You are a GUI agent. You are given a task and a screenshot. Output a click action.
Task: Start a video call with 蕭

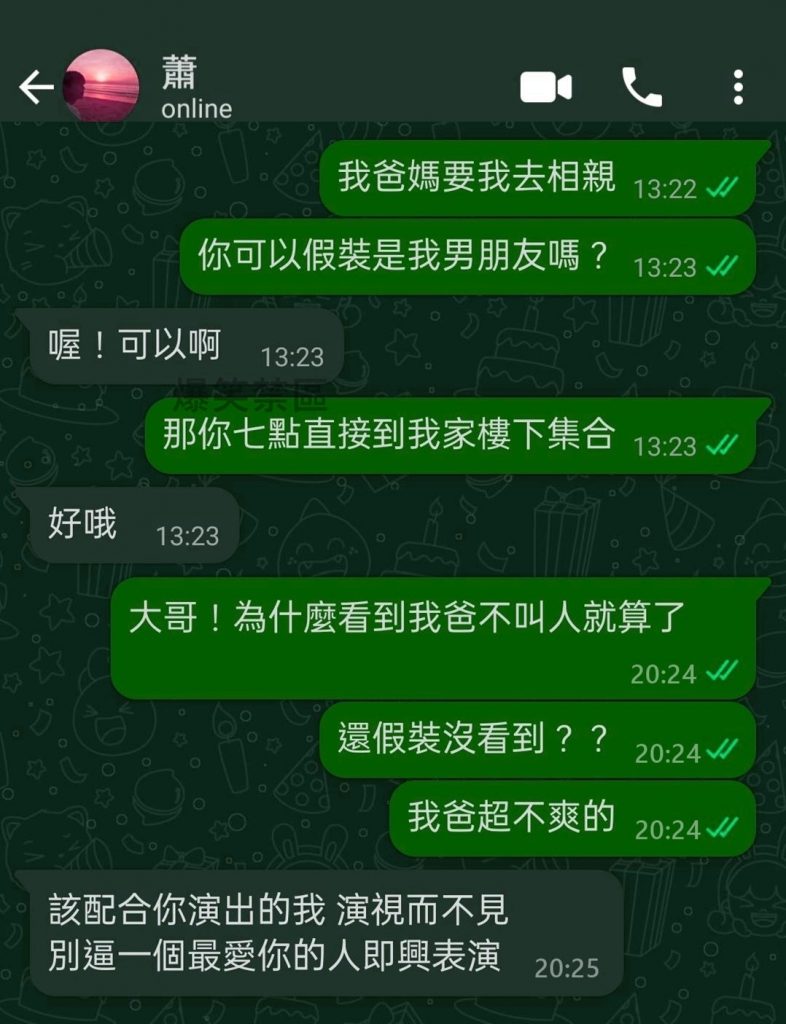coord(545,88)
